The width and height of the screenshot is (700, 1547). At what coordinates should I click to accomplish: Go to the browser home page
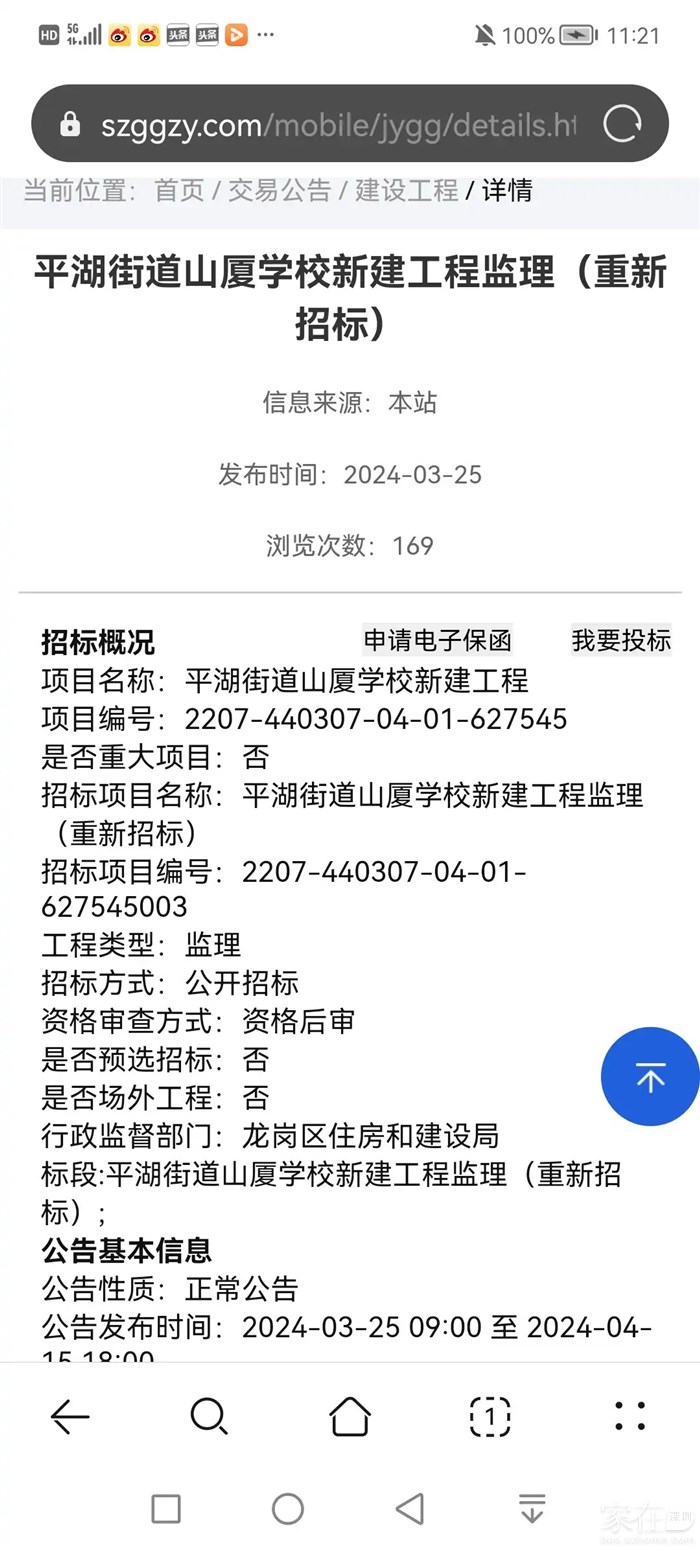[x=350, y=1416]
